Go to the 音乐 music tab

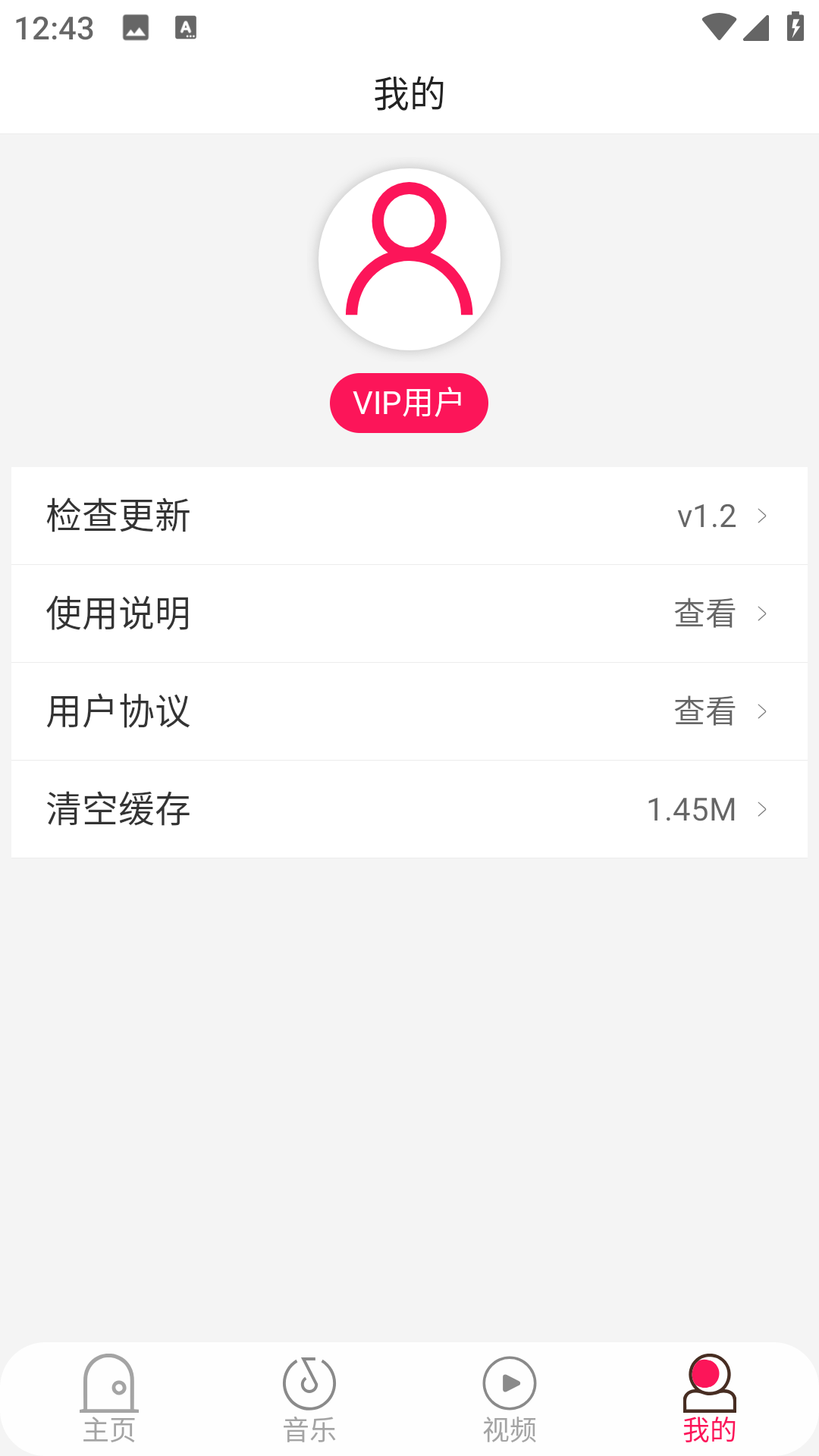[x=309, y=1399]
